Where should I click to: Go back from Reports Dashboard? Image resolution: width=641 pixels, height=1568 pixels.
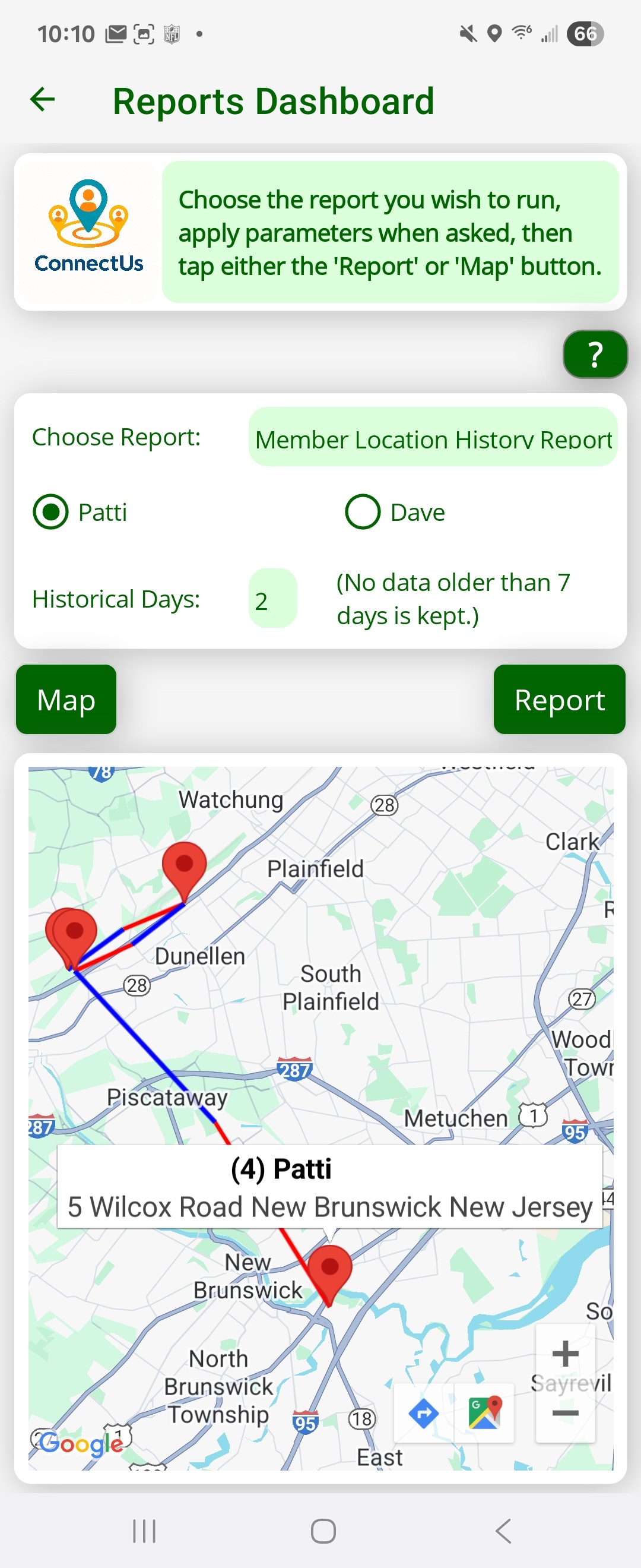(x=43, y=100)
